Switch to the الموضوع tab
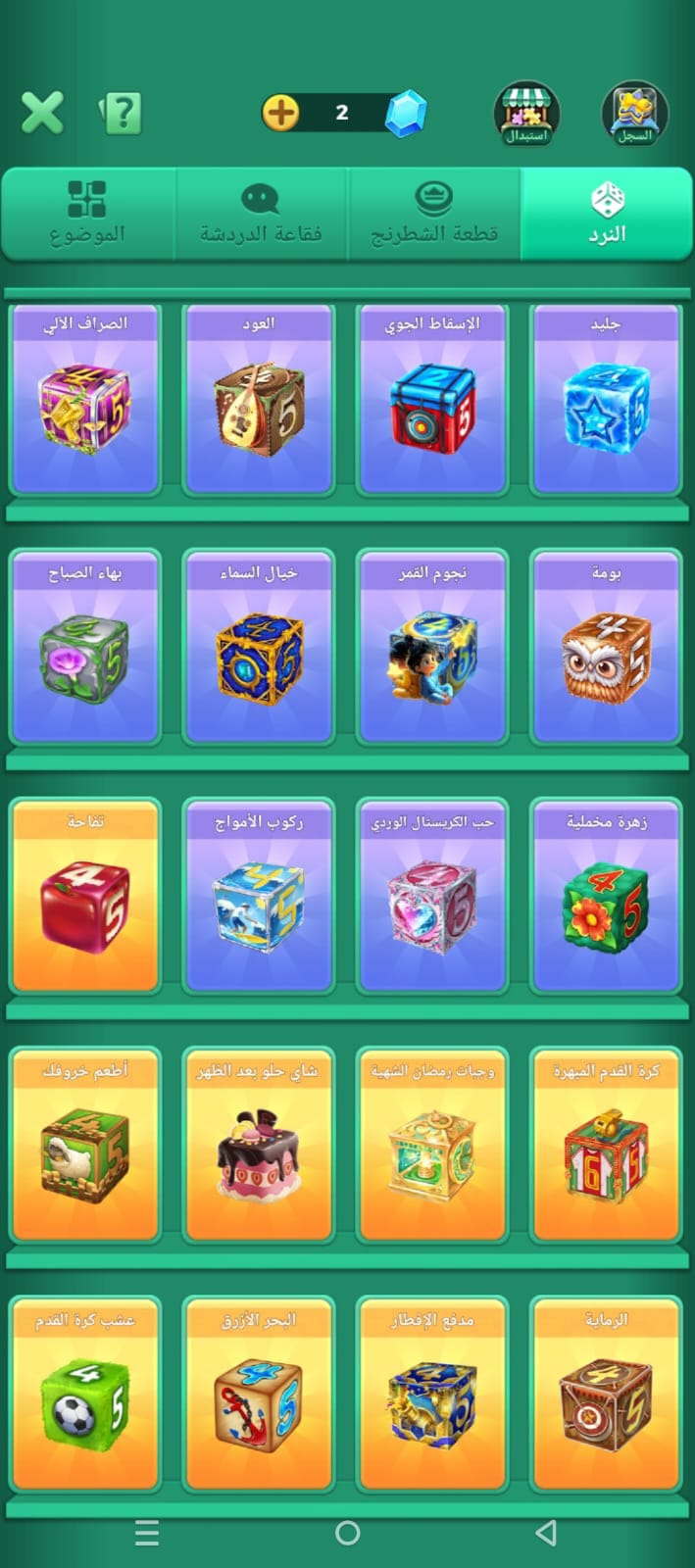The image size is (695, 1568). click(x=87, y=213)
